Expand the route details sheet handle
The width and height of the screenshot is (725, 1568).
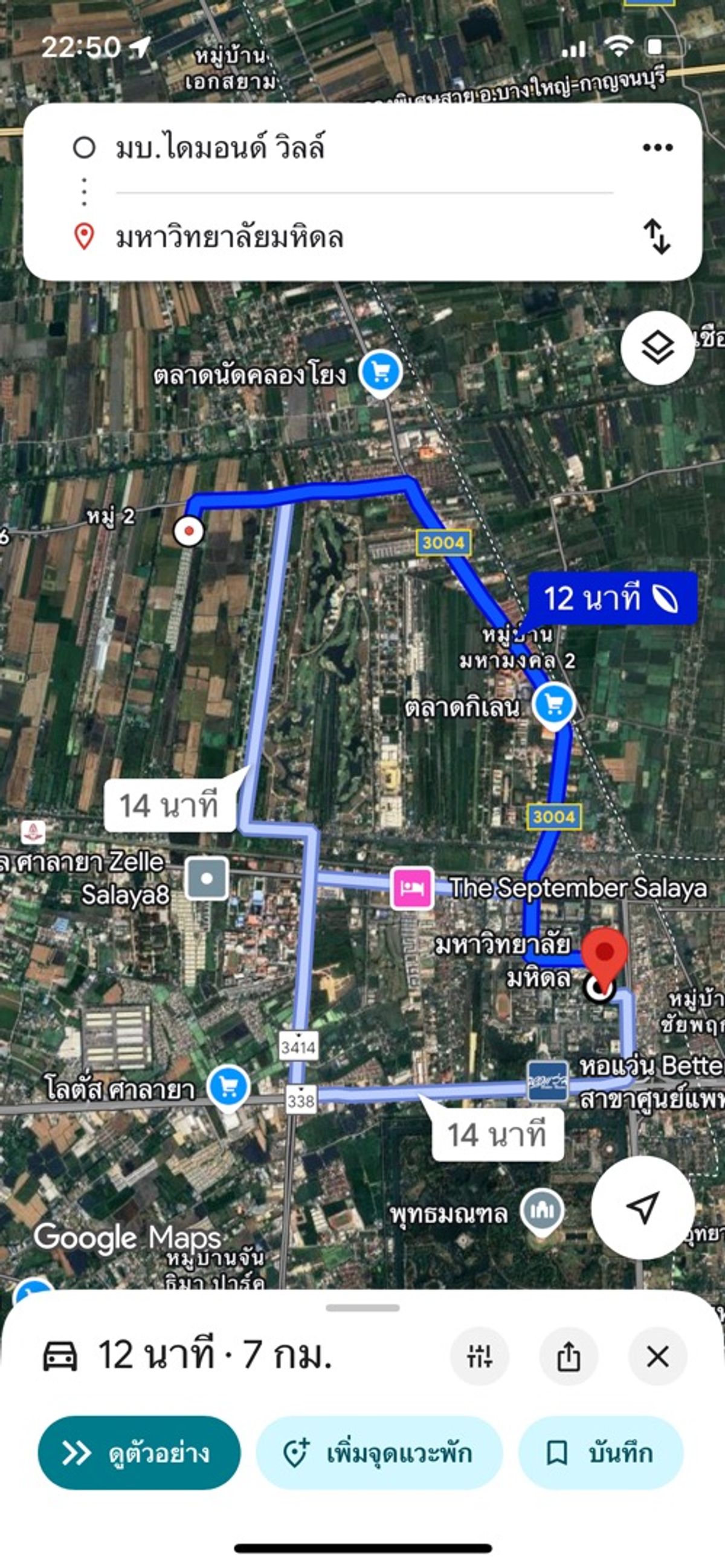362,1308
